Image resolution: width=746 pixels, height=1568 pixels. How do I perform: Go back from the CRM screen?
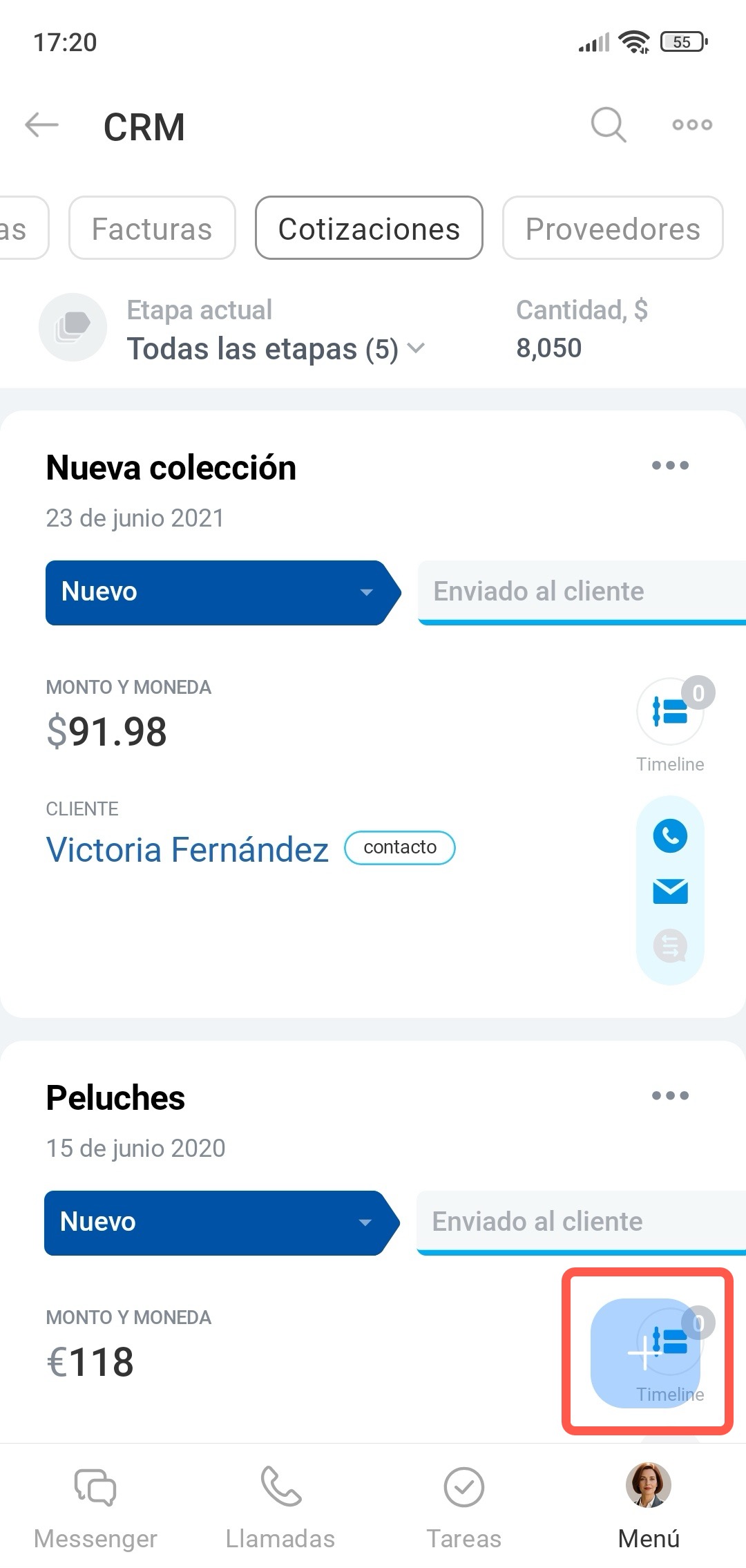pos(41,126)
